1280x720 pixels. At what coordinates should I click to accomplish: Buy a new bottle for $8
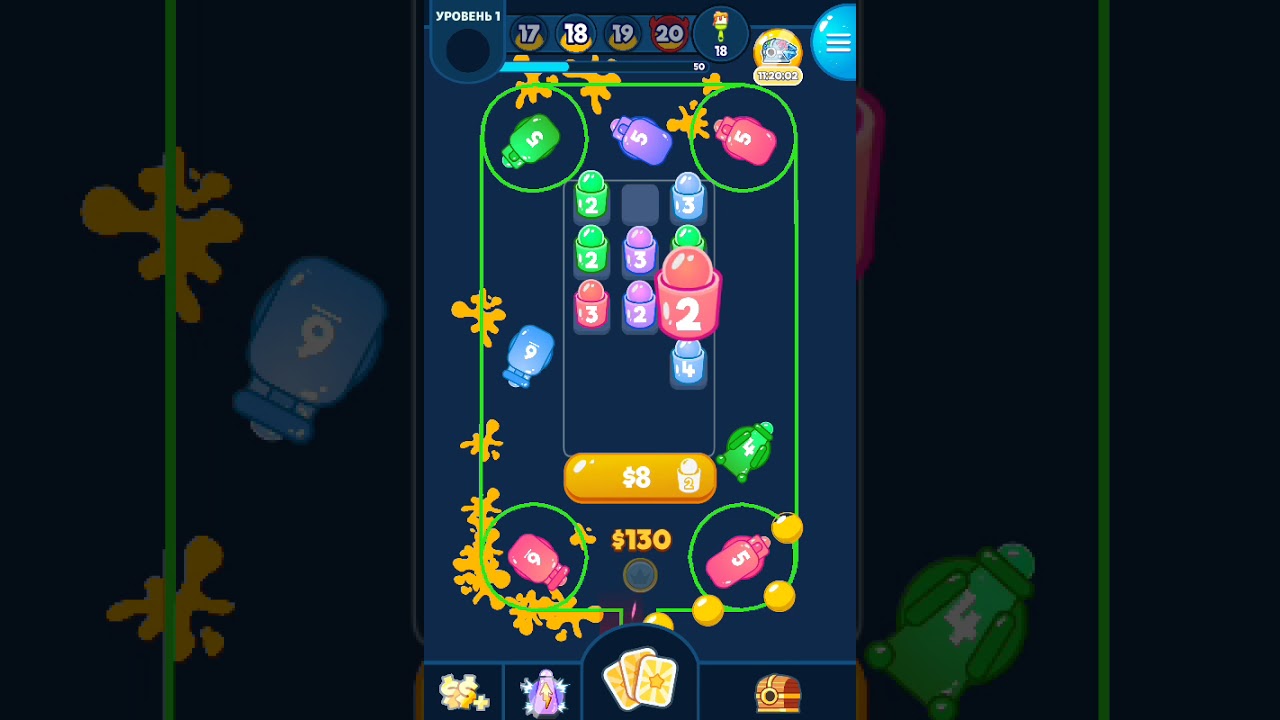[640, 477]
